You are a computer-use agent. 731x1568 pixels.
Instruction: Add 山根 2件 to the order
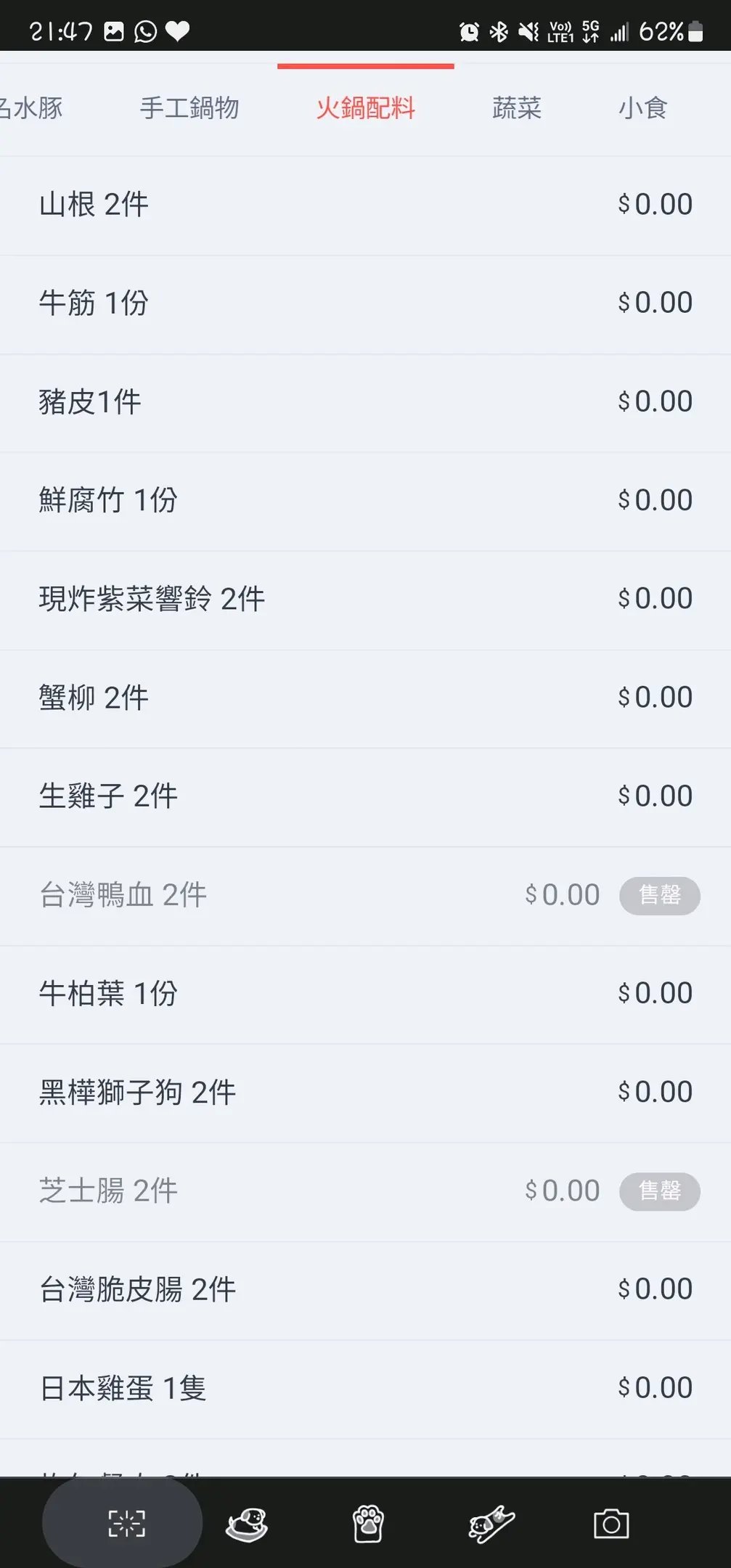pyautogui.click(x=365, y=205)
